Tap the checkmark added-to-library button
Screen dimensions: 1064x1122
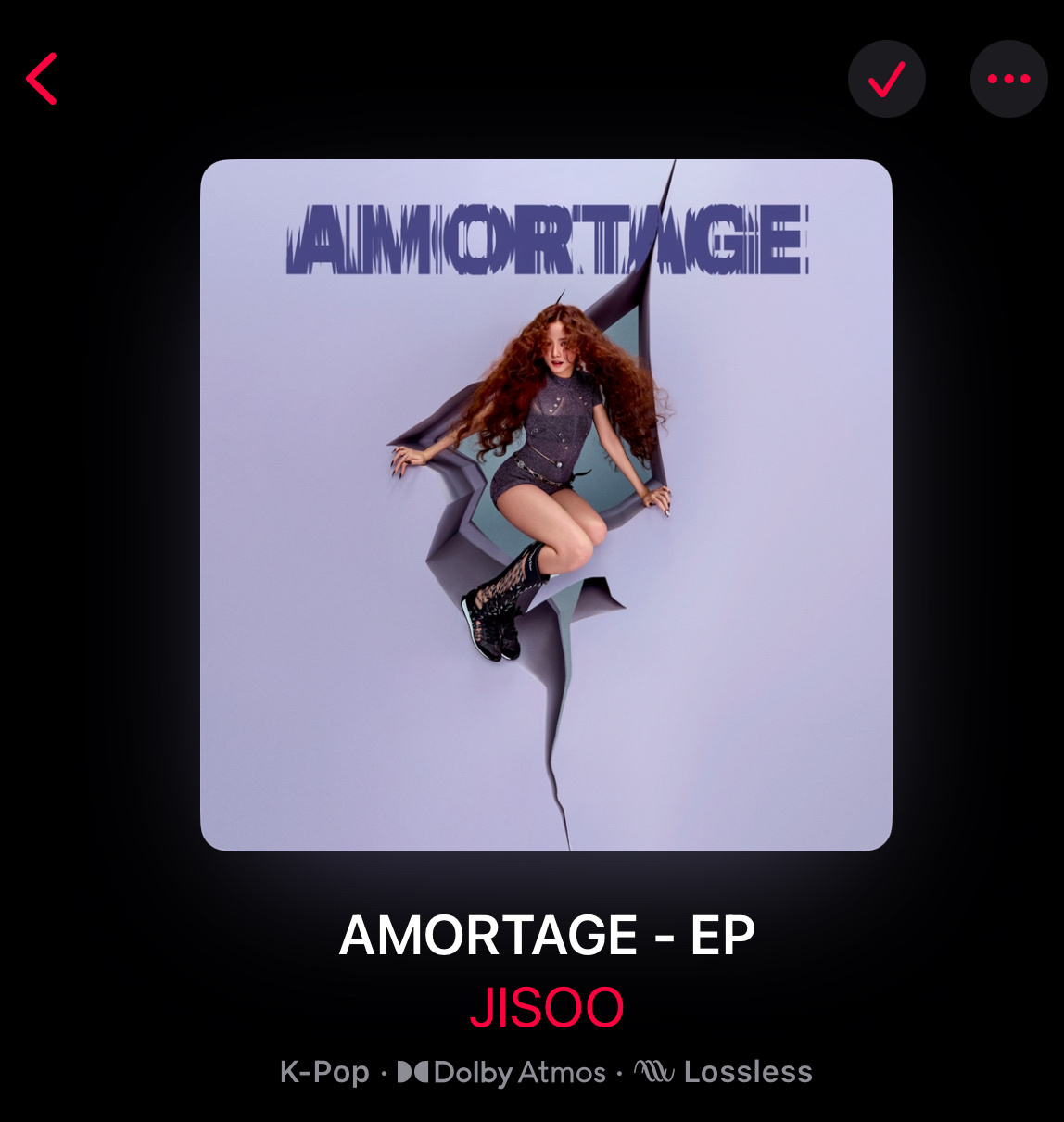[x=886, y=79]
